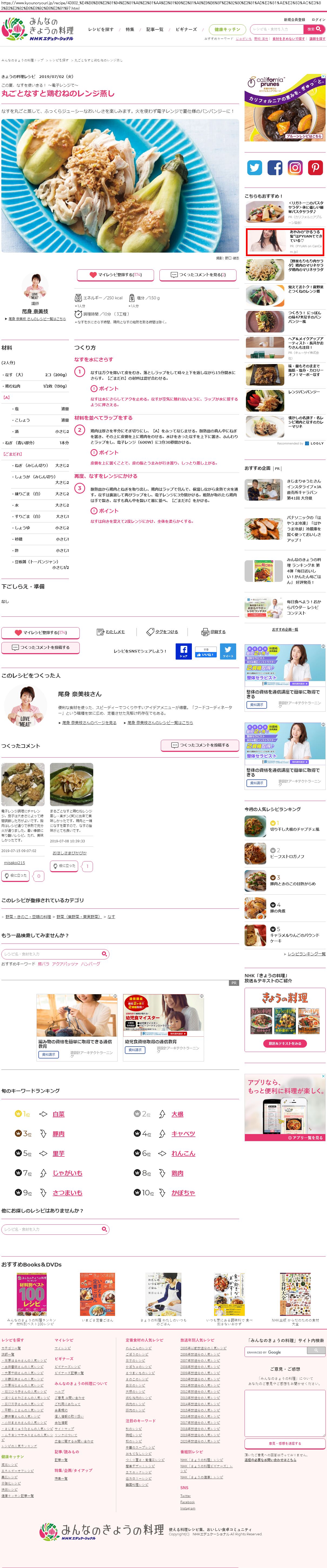Screen dimensions: 327x1568
Task: Open the ログイン link
Action: tap(318, 19)
